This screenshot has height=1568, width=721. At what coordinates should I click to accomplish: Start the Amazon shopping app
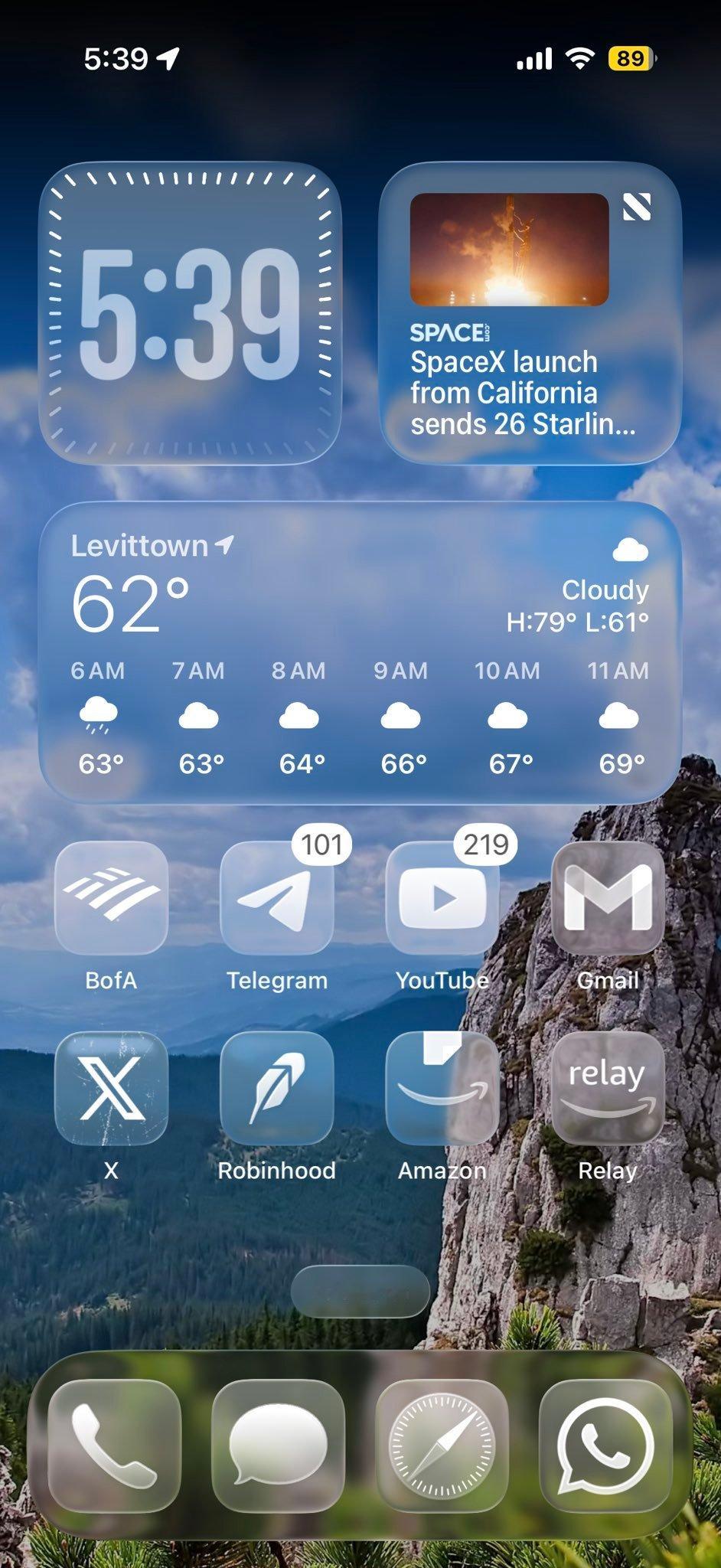pos(442,1088)
